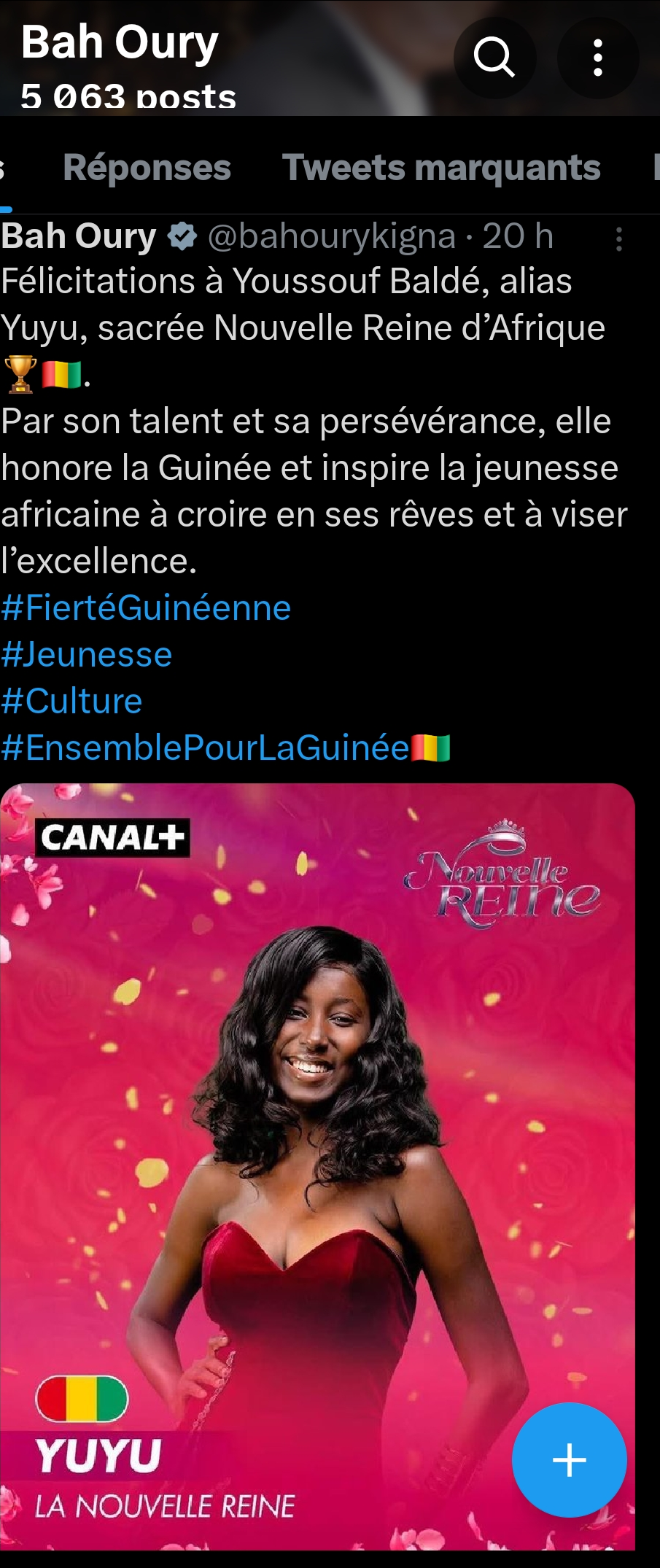Image resolution: width=660 pixels, height=1568 pixels.
Task: Switch to the Réponses tab
Action: pos(147,168)
